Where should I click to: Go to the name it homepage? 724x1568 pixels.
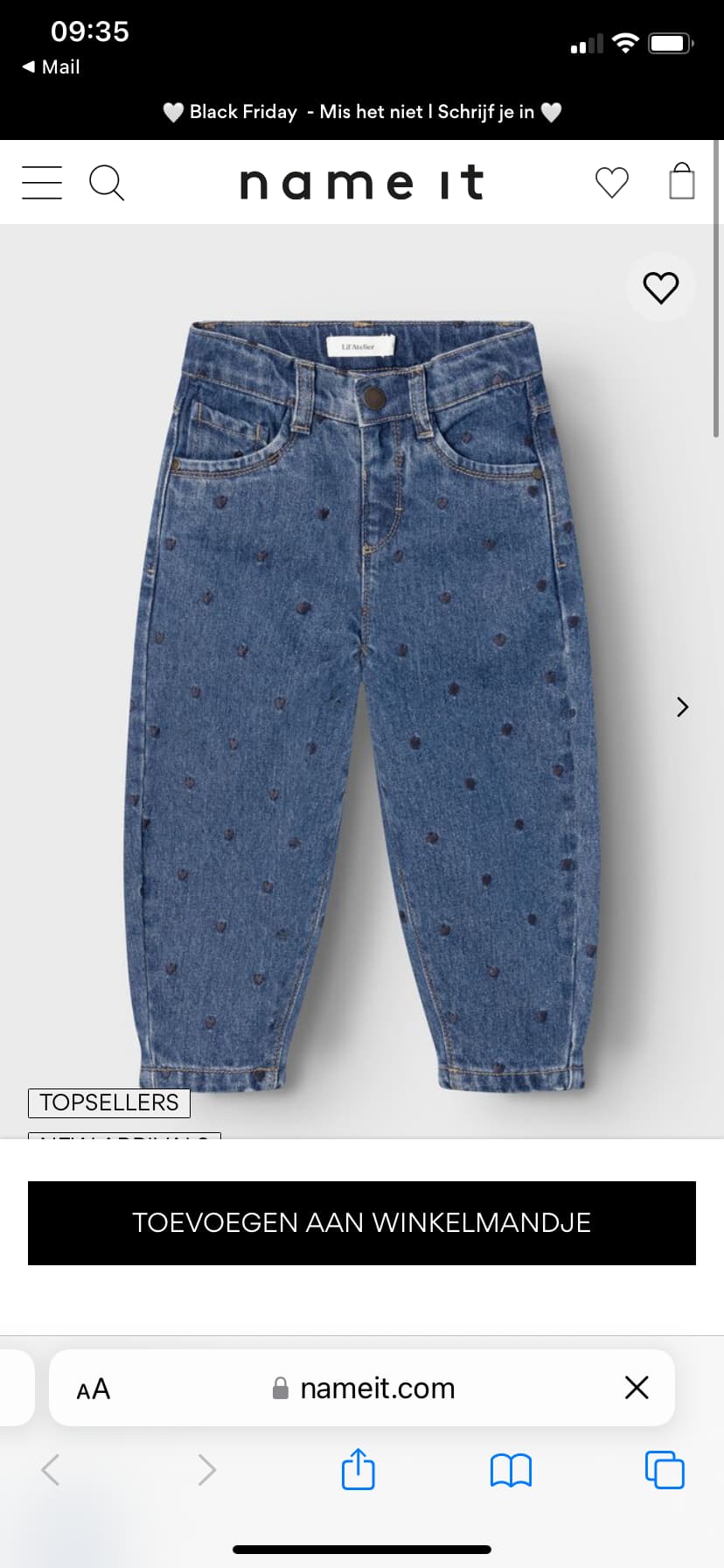click(x=362, y=183)
